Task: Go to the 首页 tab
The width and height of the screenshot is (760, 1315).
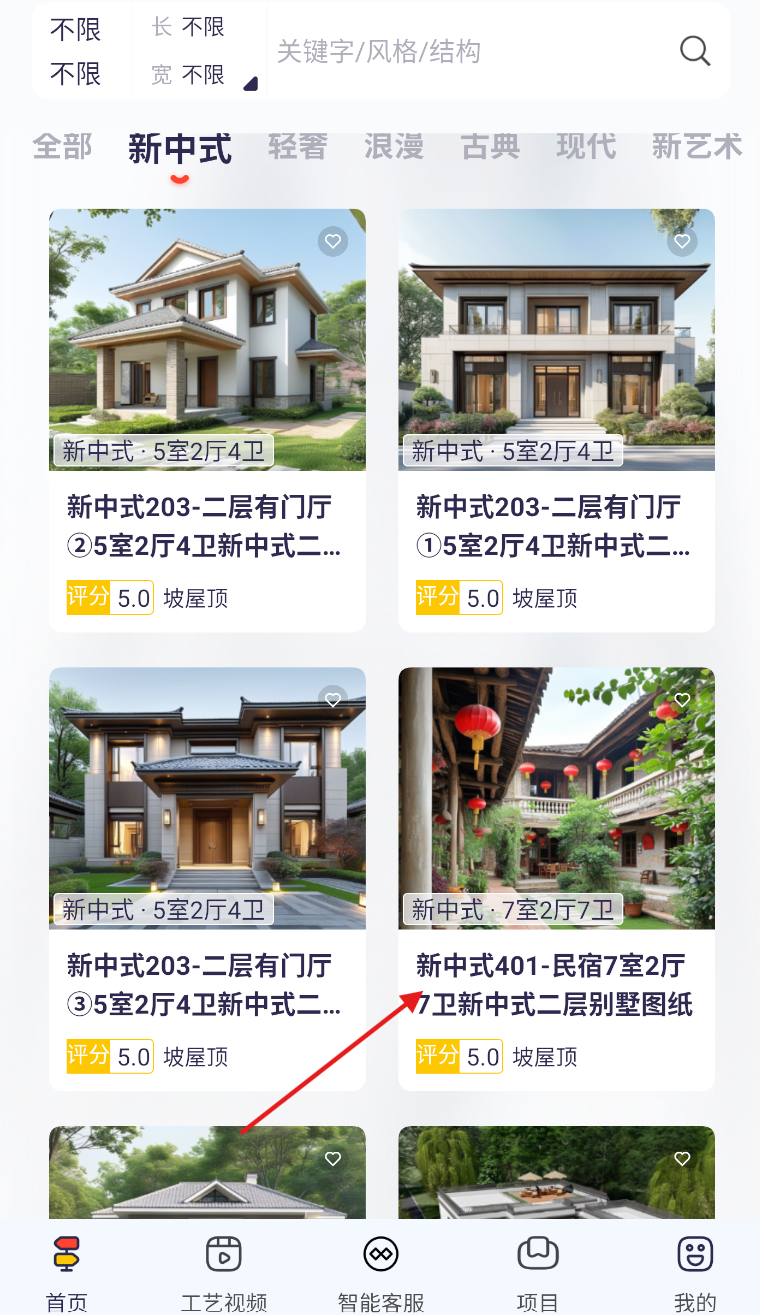Action: point(67,1272)
